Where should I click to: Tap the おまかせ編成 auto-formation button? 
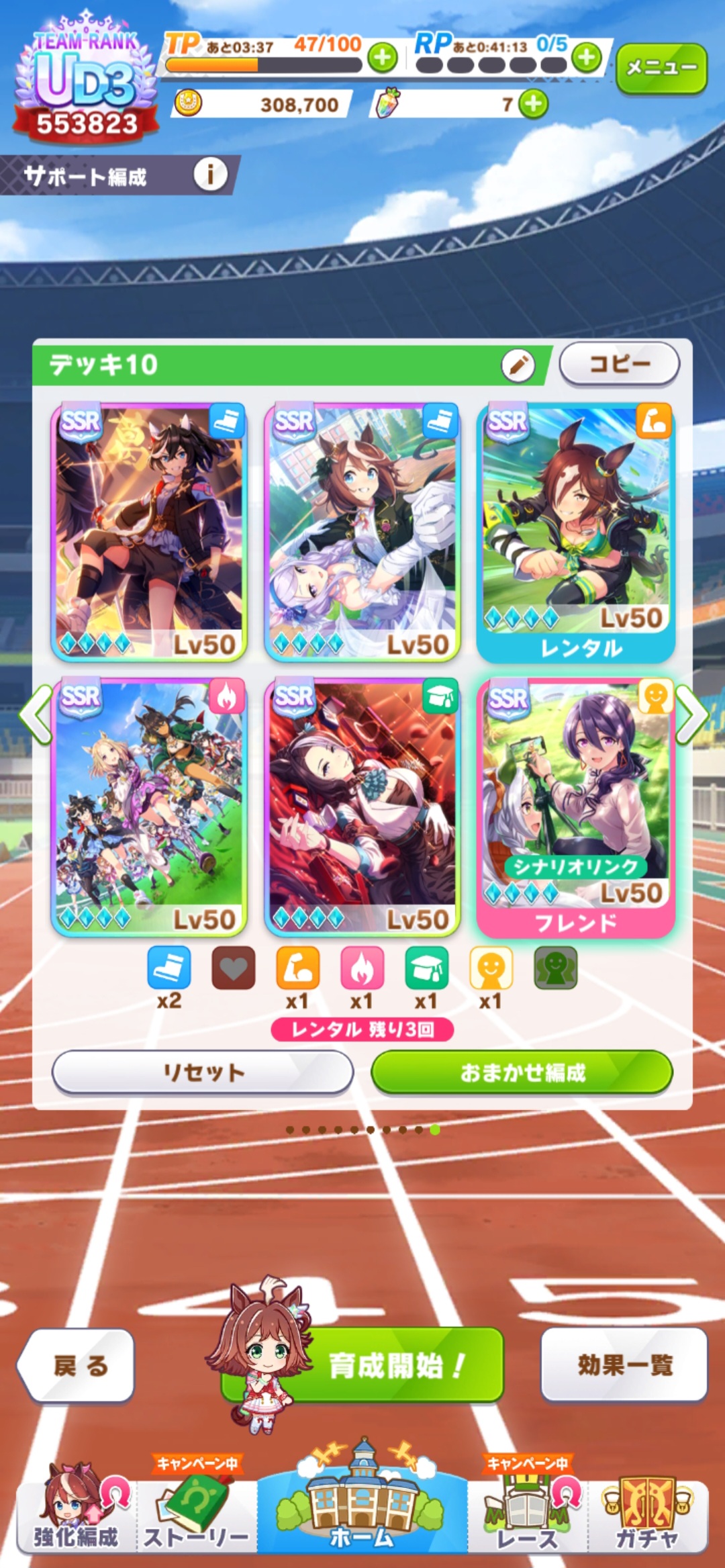pyautogui.click(x=522, y=1072)
